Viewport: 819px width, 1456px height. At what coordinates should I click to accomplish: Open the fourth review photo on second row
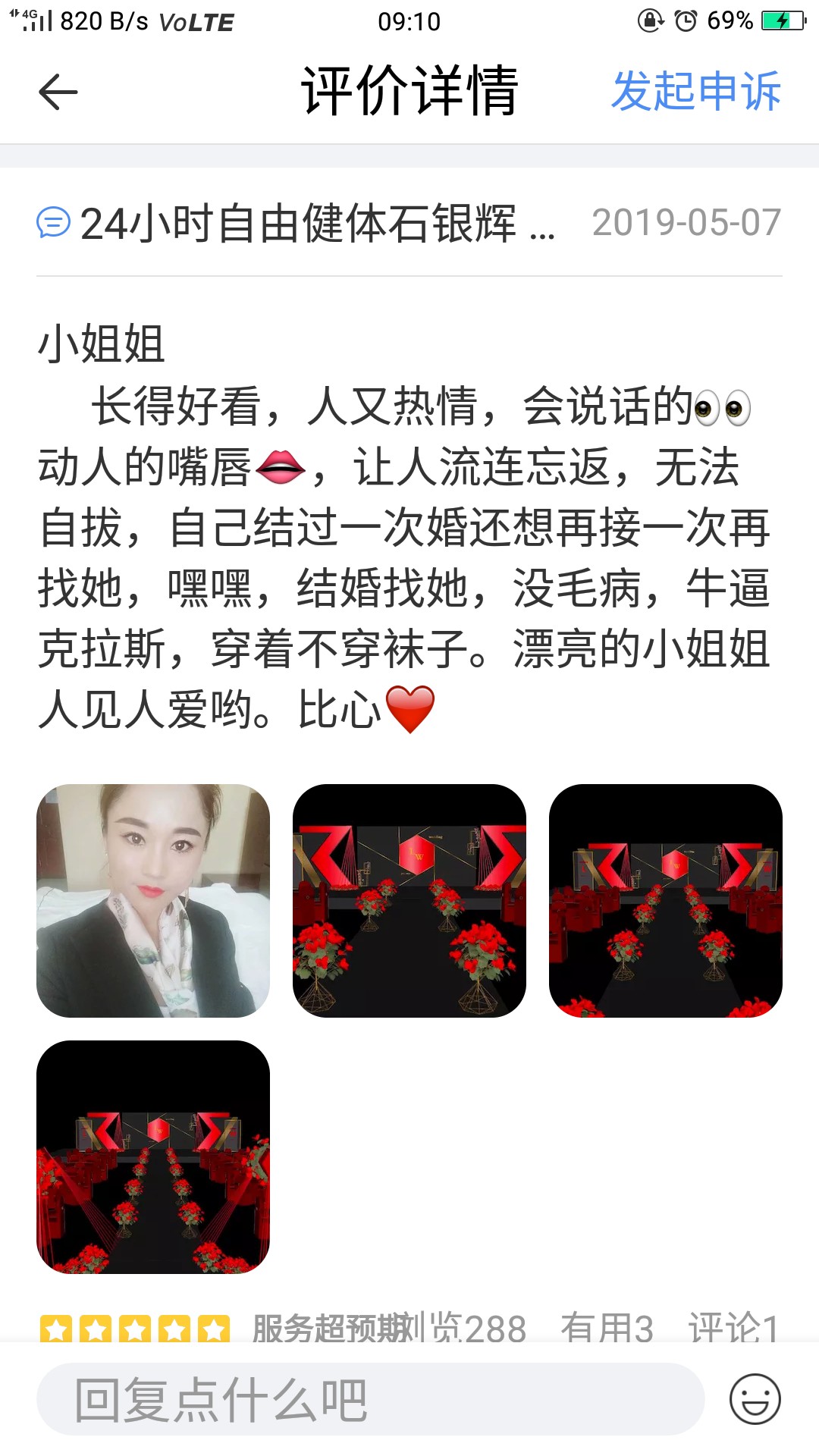(x=153, y=1156)
